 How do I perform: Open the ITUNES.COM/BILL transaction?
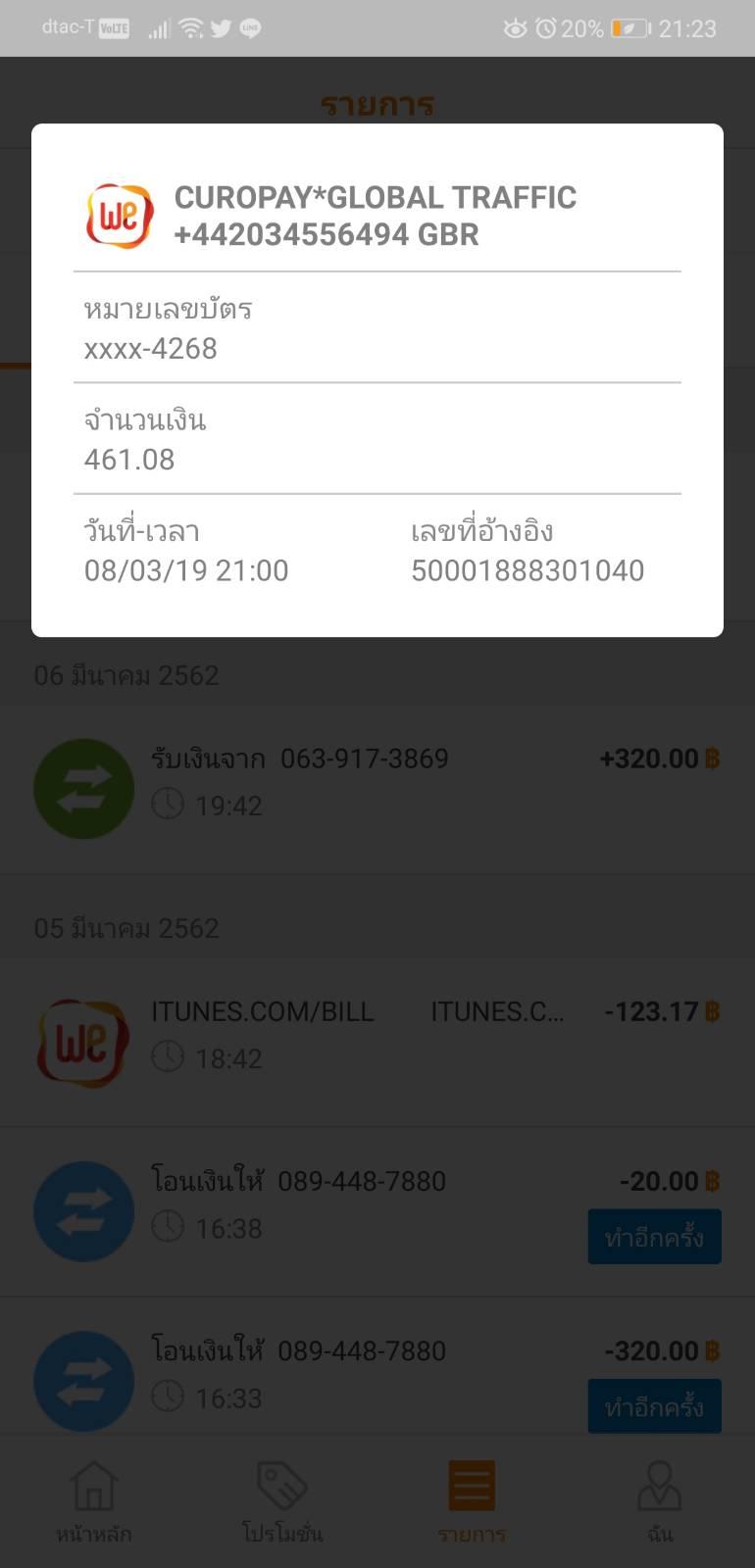click(377, 1042)
